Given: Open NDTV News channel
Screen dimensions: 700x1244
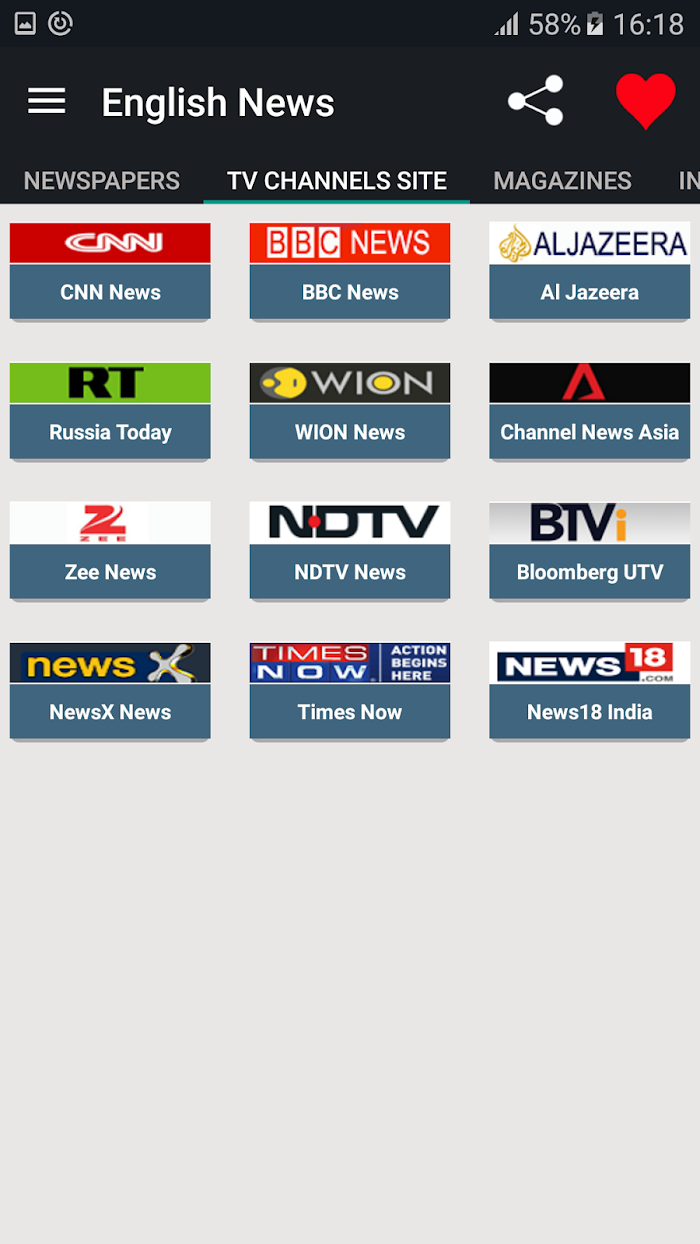Looking at the screenshot, I should (x=350, y=551).
